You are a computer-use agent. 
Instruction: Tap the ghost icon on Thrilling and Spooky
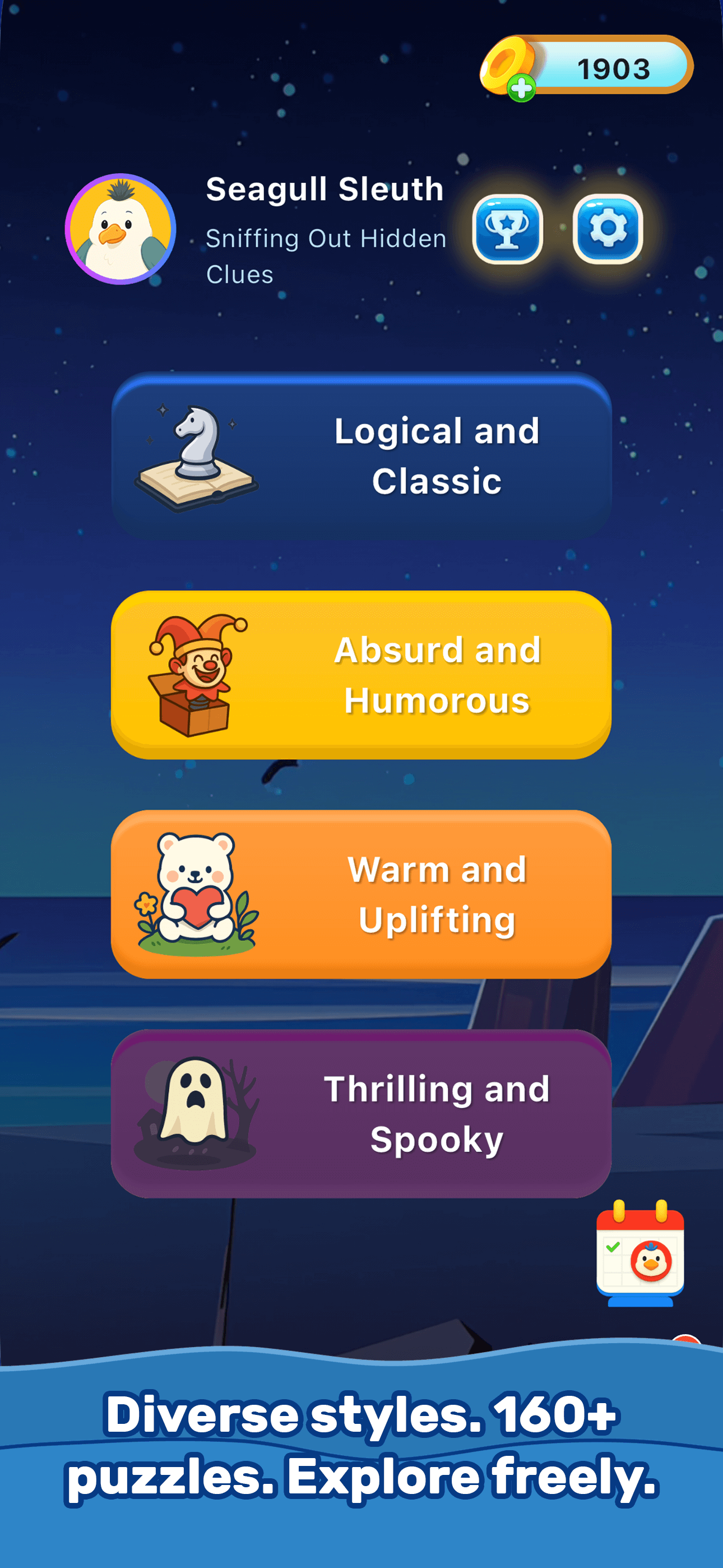[194, 1105]
